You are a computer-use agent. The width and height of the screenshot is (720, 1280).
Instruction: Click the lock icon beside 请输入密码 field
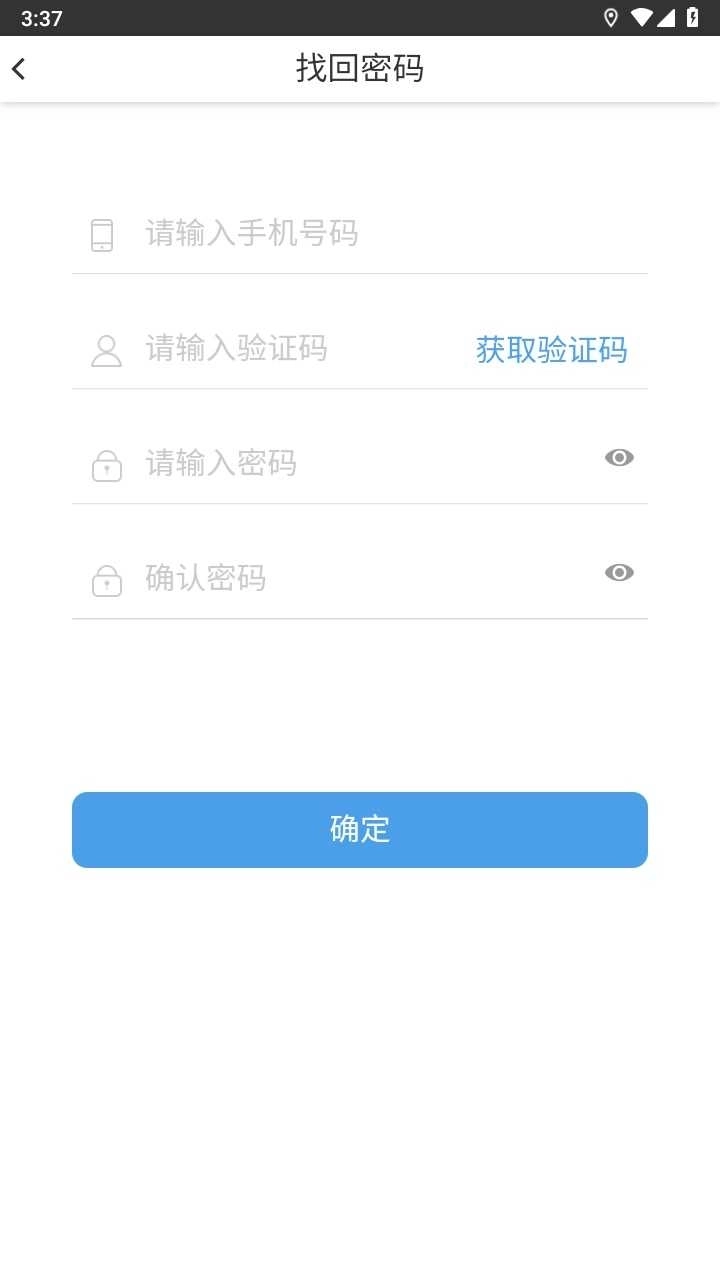pyautogui.click(x=106, y=464)
